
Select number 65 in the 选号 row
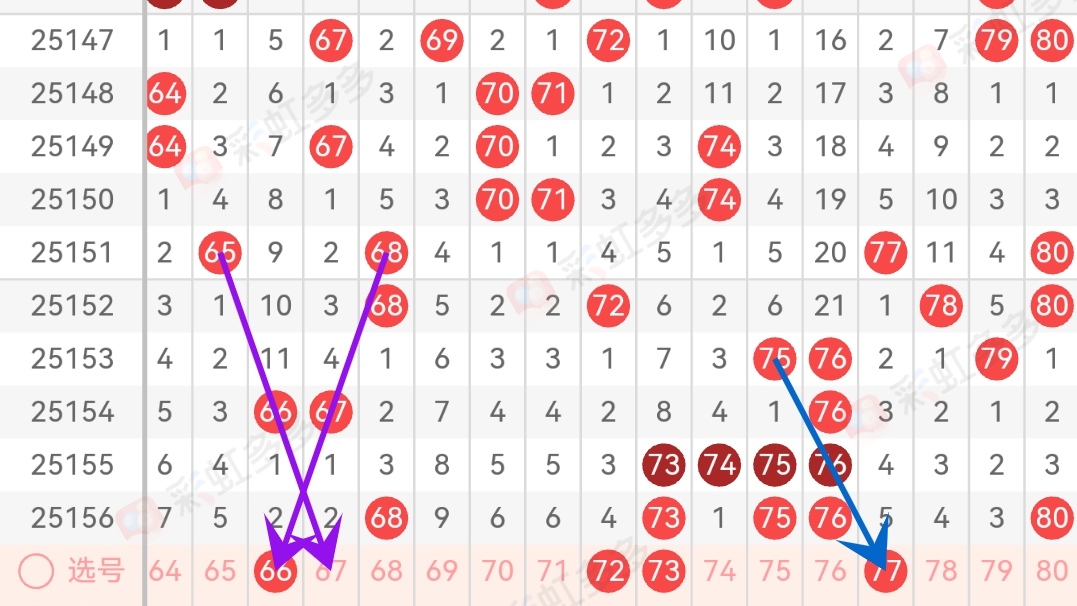pos(220,571)
